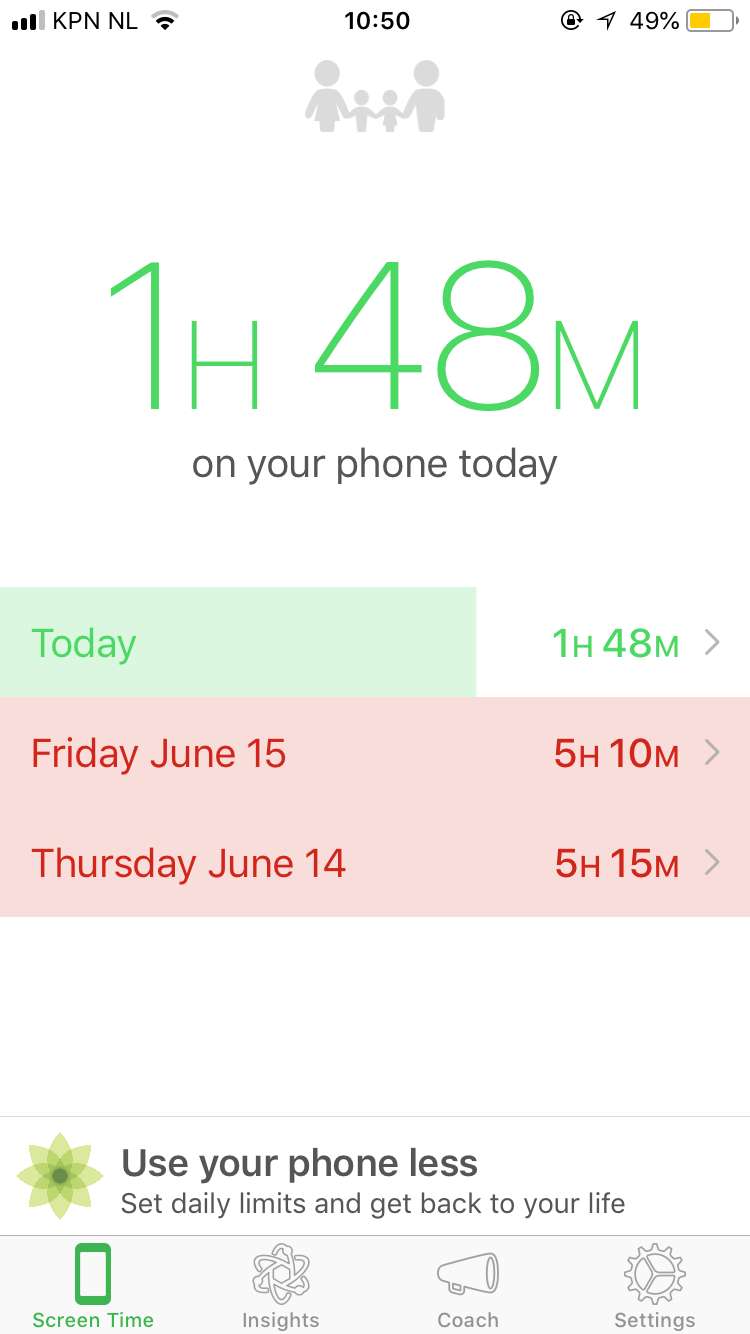Switch to the Insights tab

click(x=281, y=1287)
